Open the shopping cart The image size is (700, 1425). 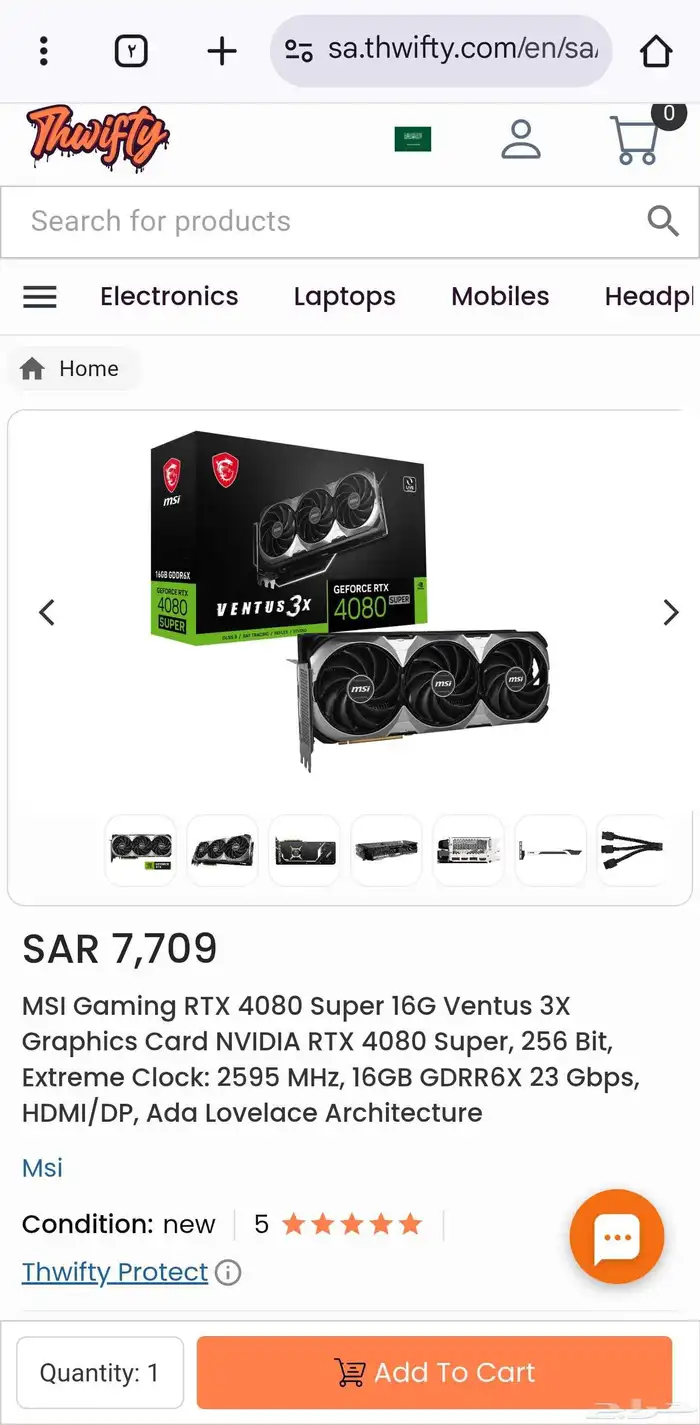(636, 141)
